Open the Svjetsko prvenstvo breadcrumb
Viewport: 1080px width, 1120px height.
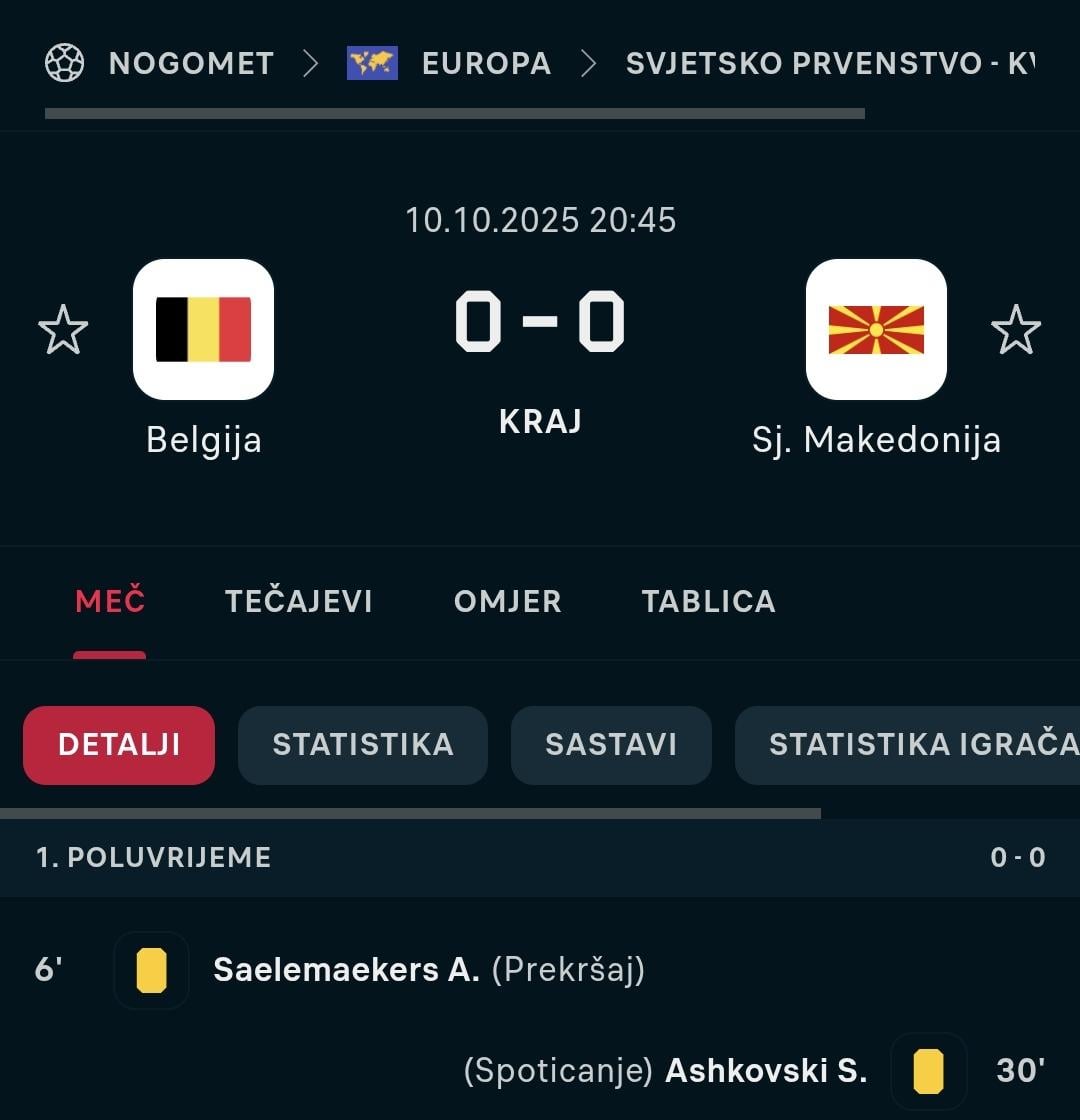tap(830, 64)
